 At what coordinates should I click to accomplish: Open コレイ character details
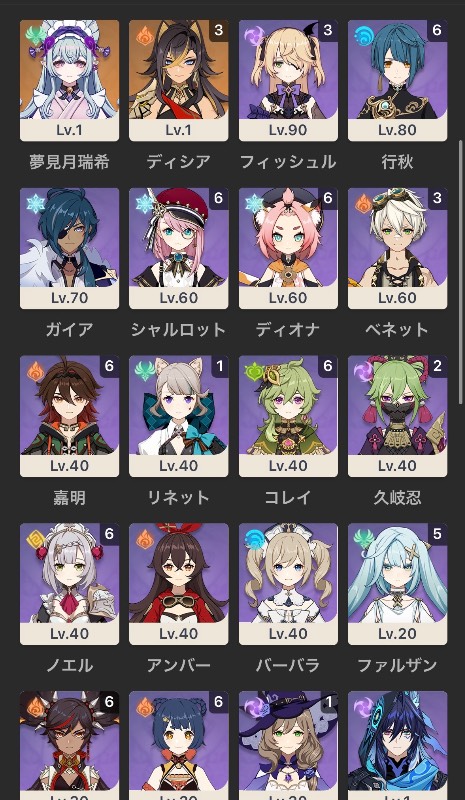click(288, 416)
